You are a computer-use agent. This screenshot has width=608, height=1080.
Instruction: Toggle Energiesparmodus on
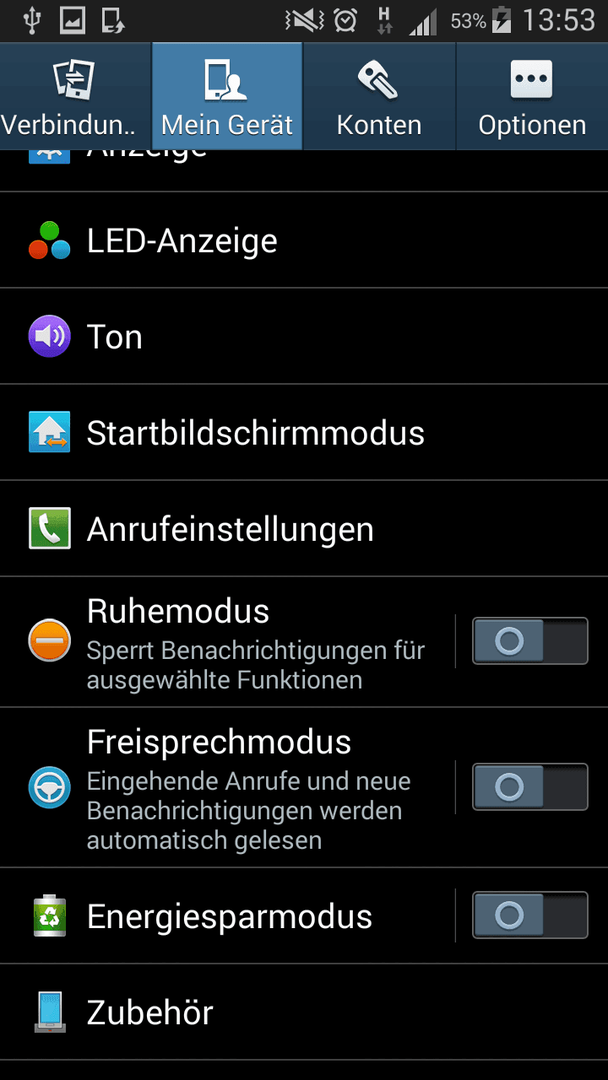(530, 915)
